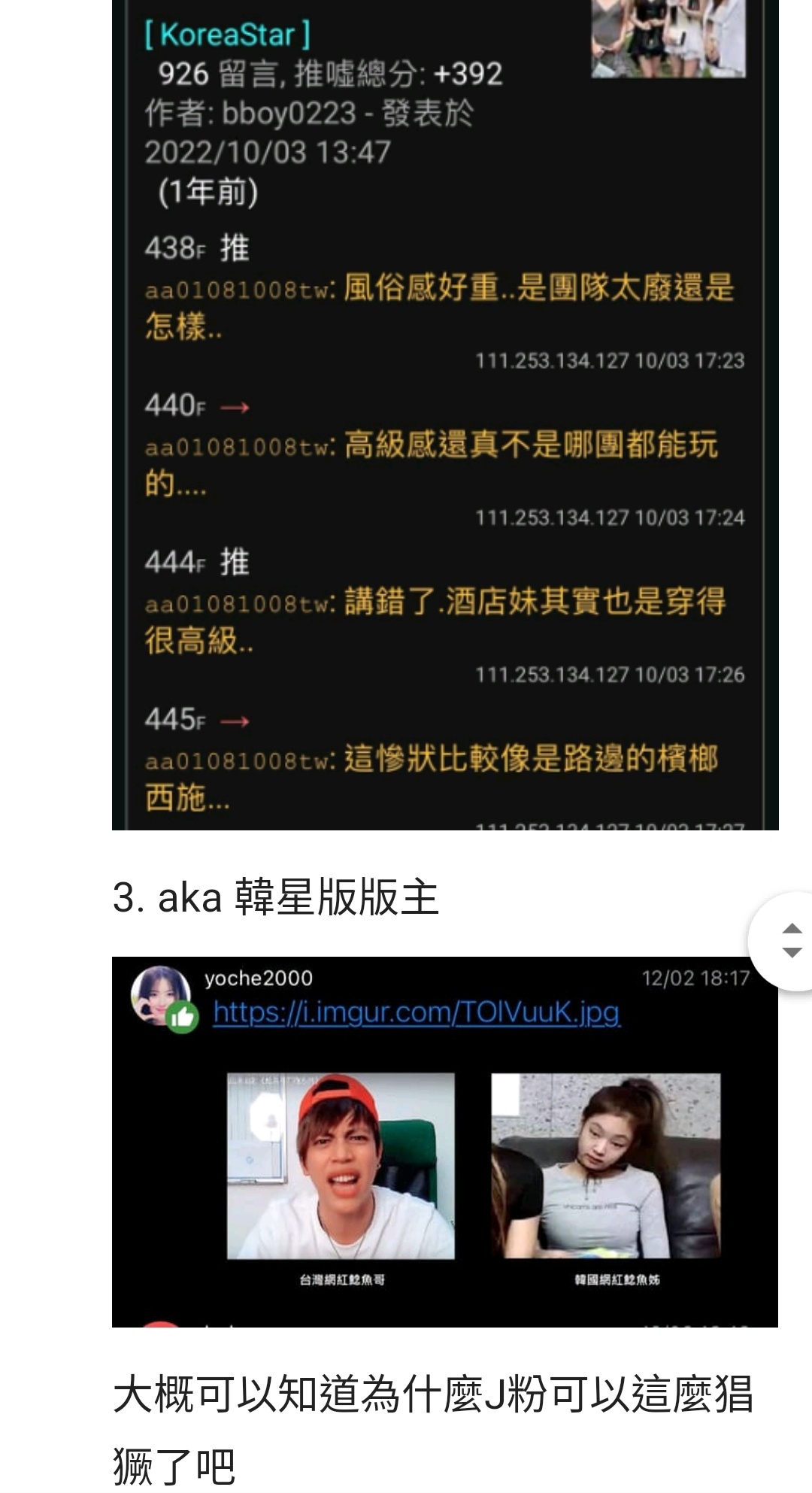
Task: Open the yoche2000 comment screenshot image
Action: (445, 1142)
